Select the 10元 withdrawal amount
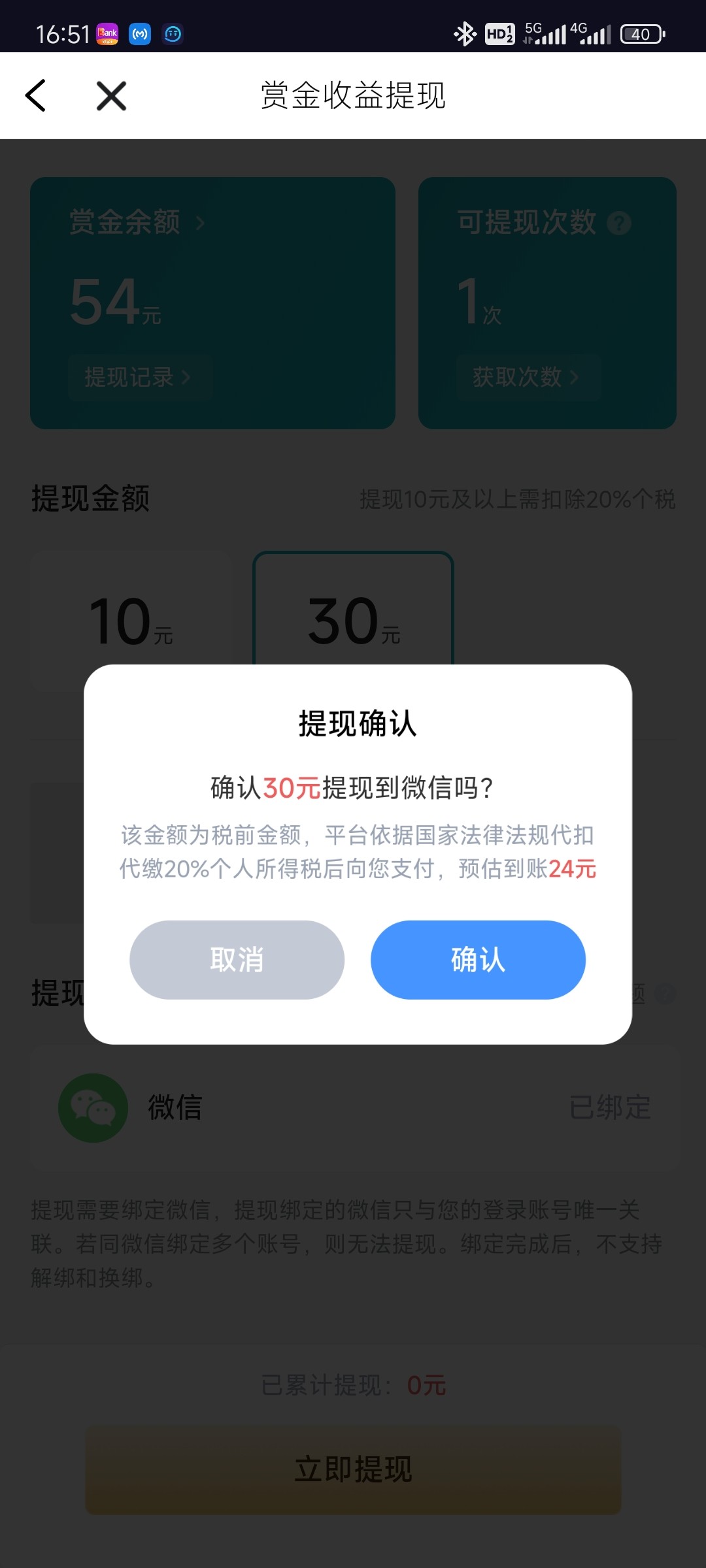 (x=129, y=621)
